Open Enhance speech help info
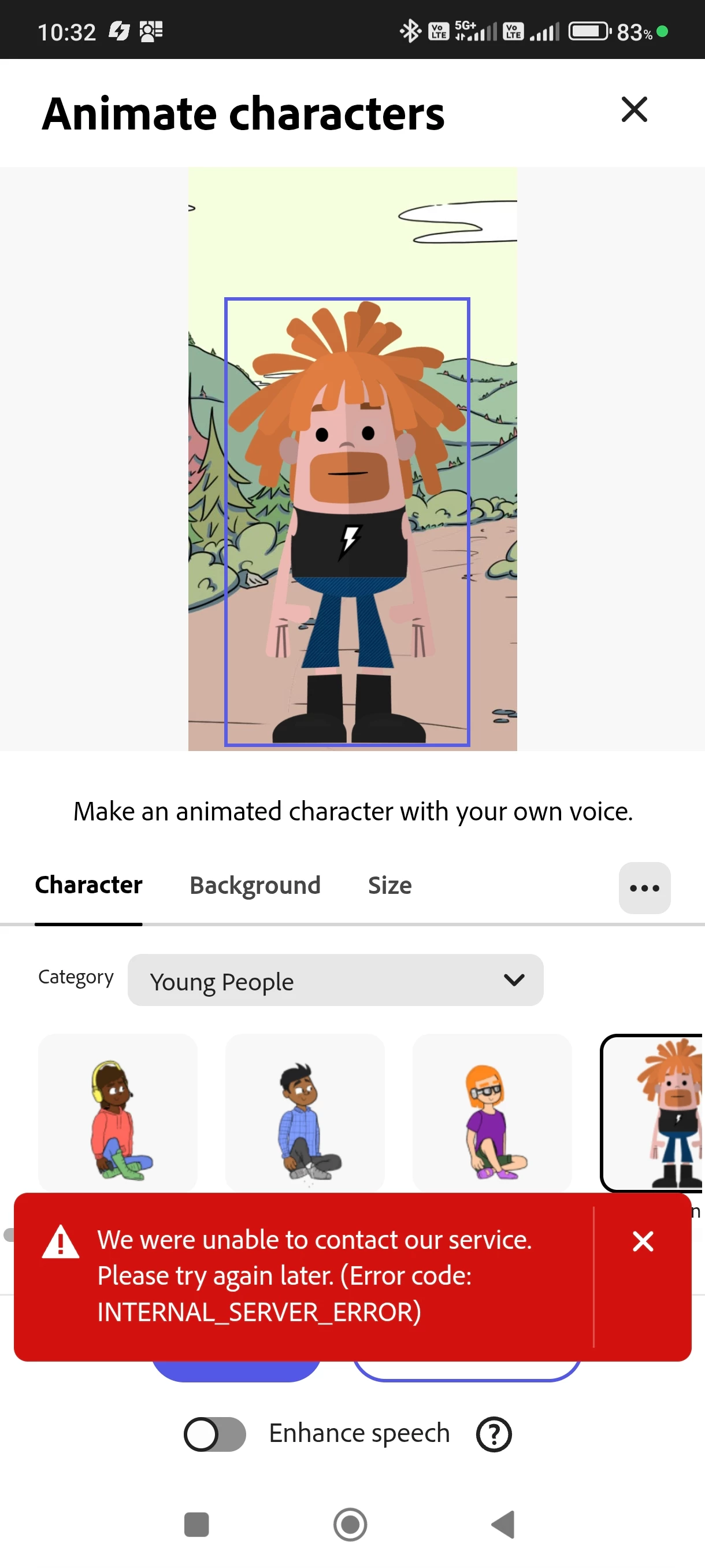 (493, 1434)
